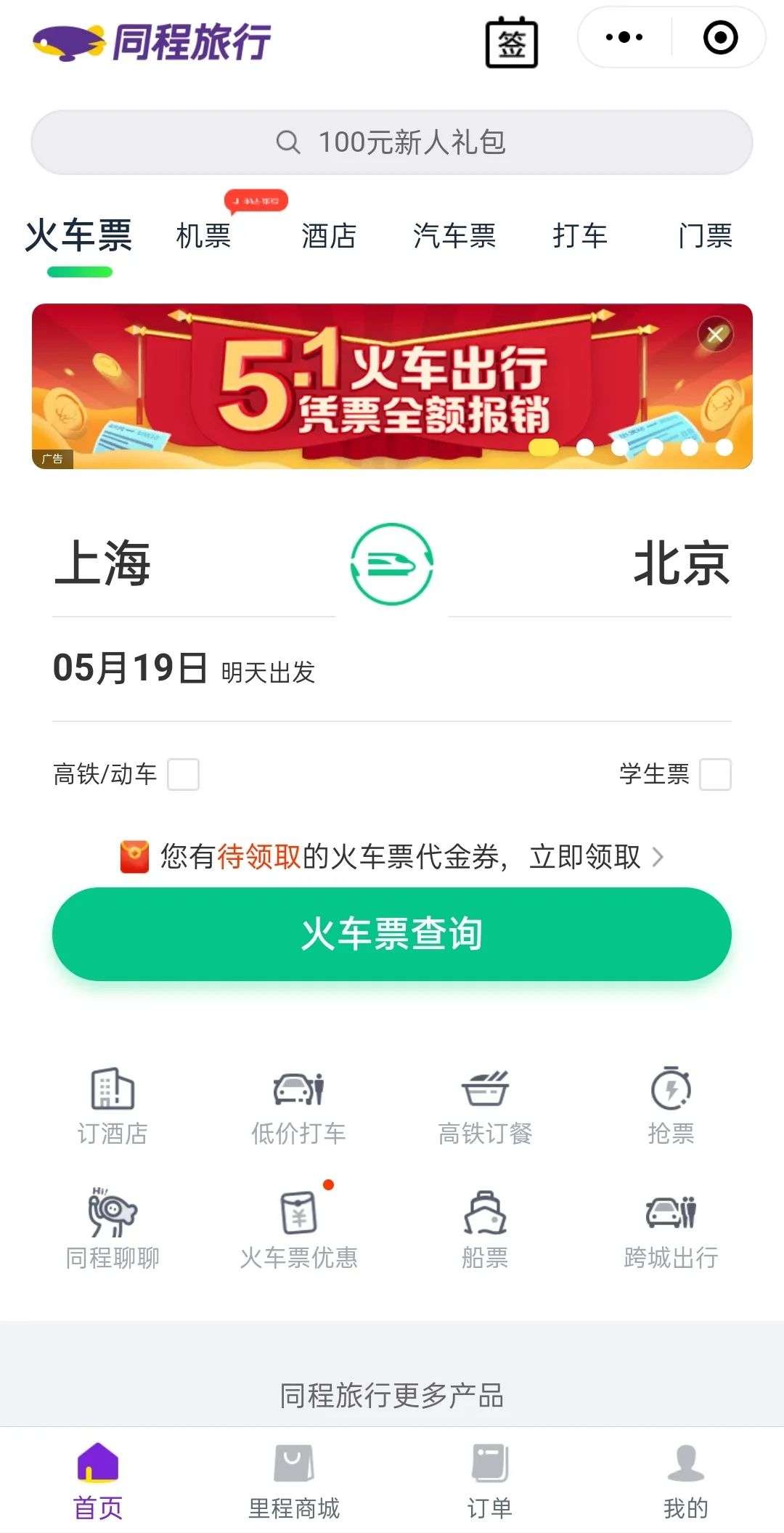Change the destination city 北京
784x1533 pixels.
681,564
